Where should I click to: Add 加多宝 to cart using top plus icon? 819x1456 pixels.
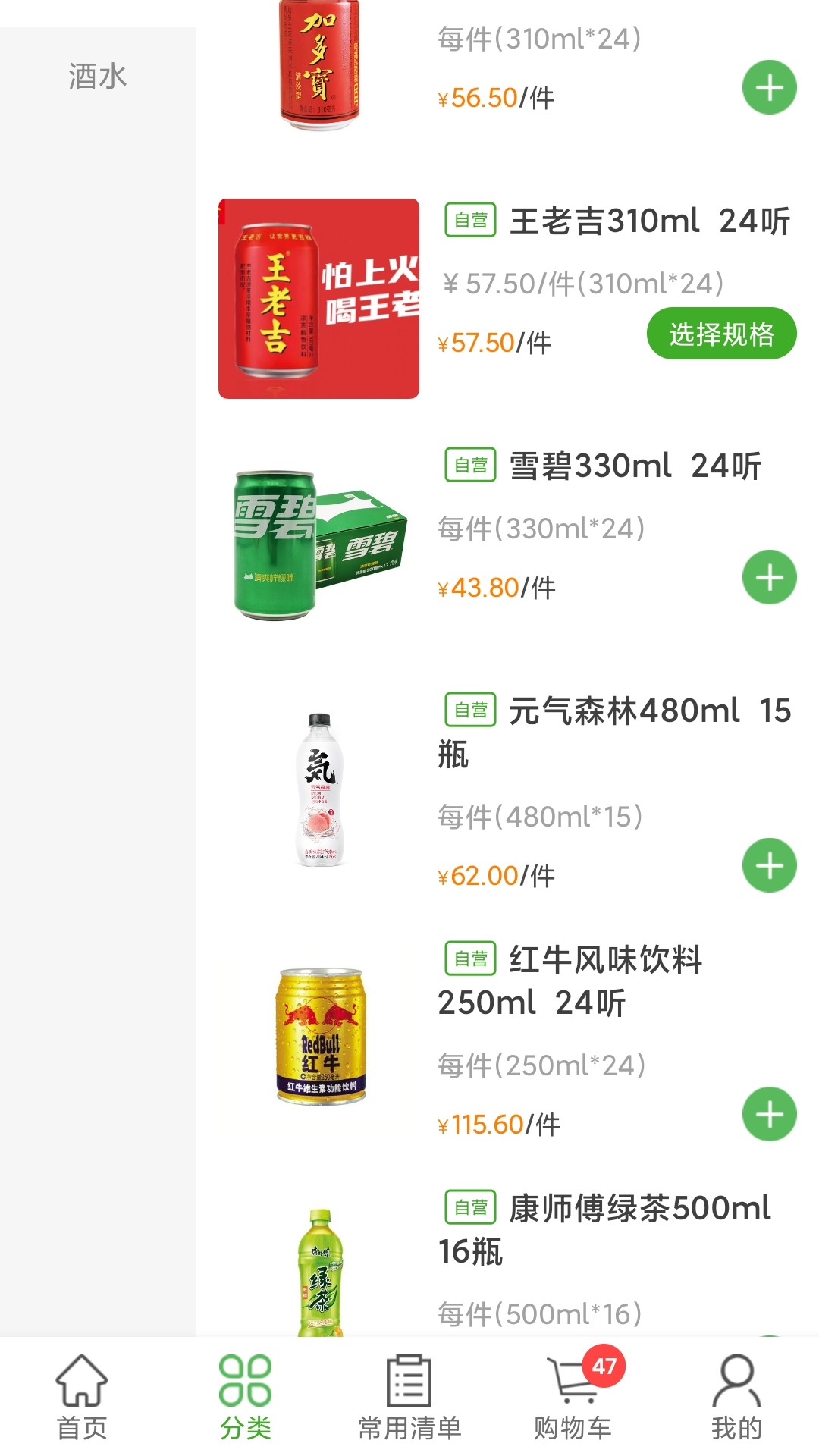coord(769,88)
